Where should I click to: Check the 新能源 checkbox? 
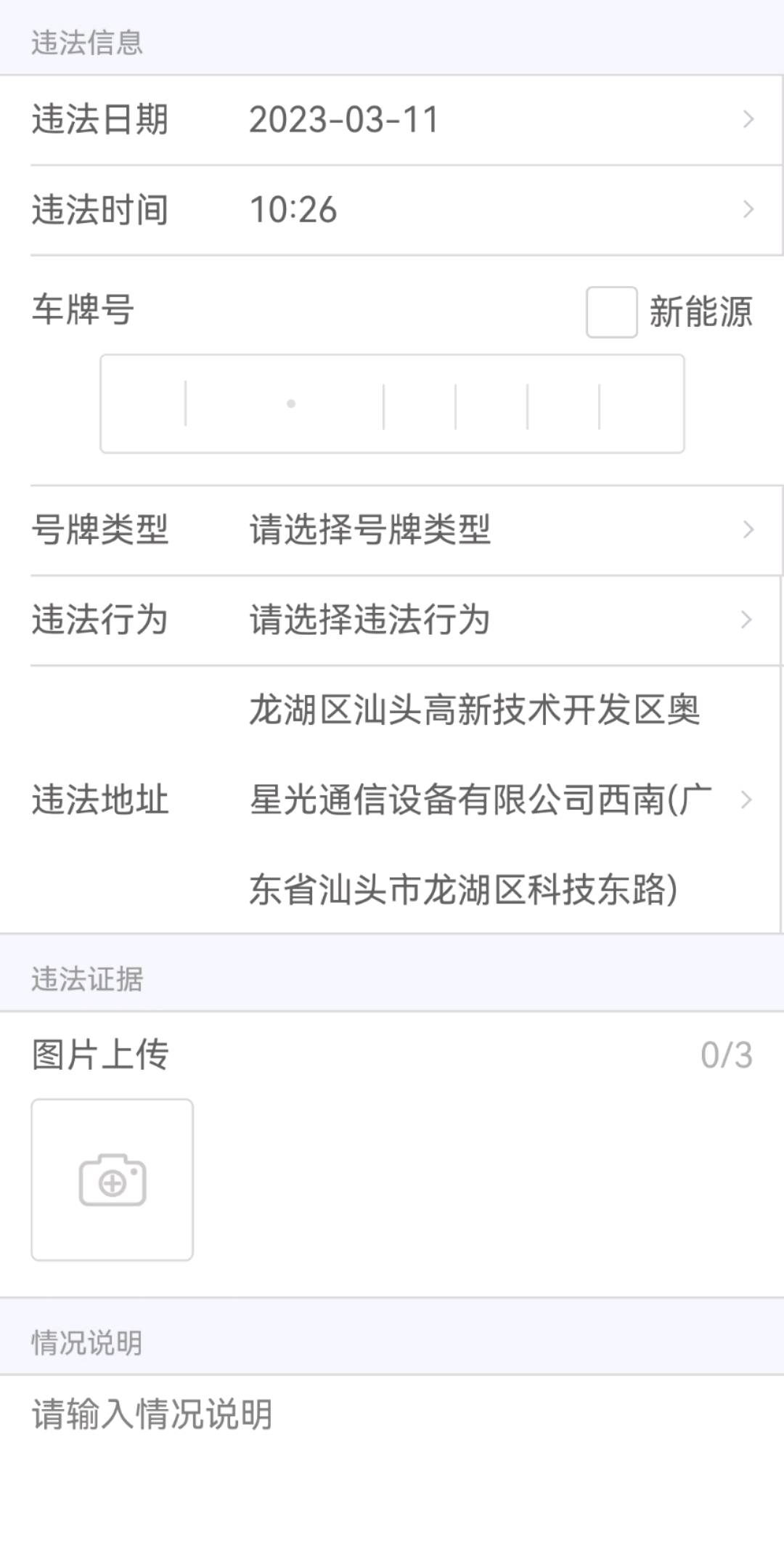tap(611, 312)
